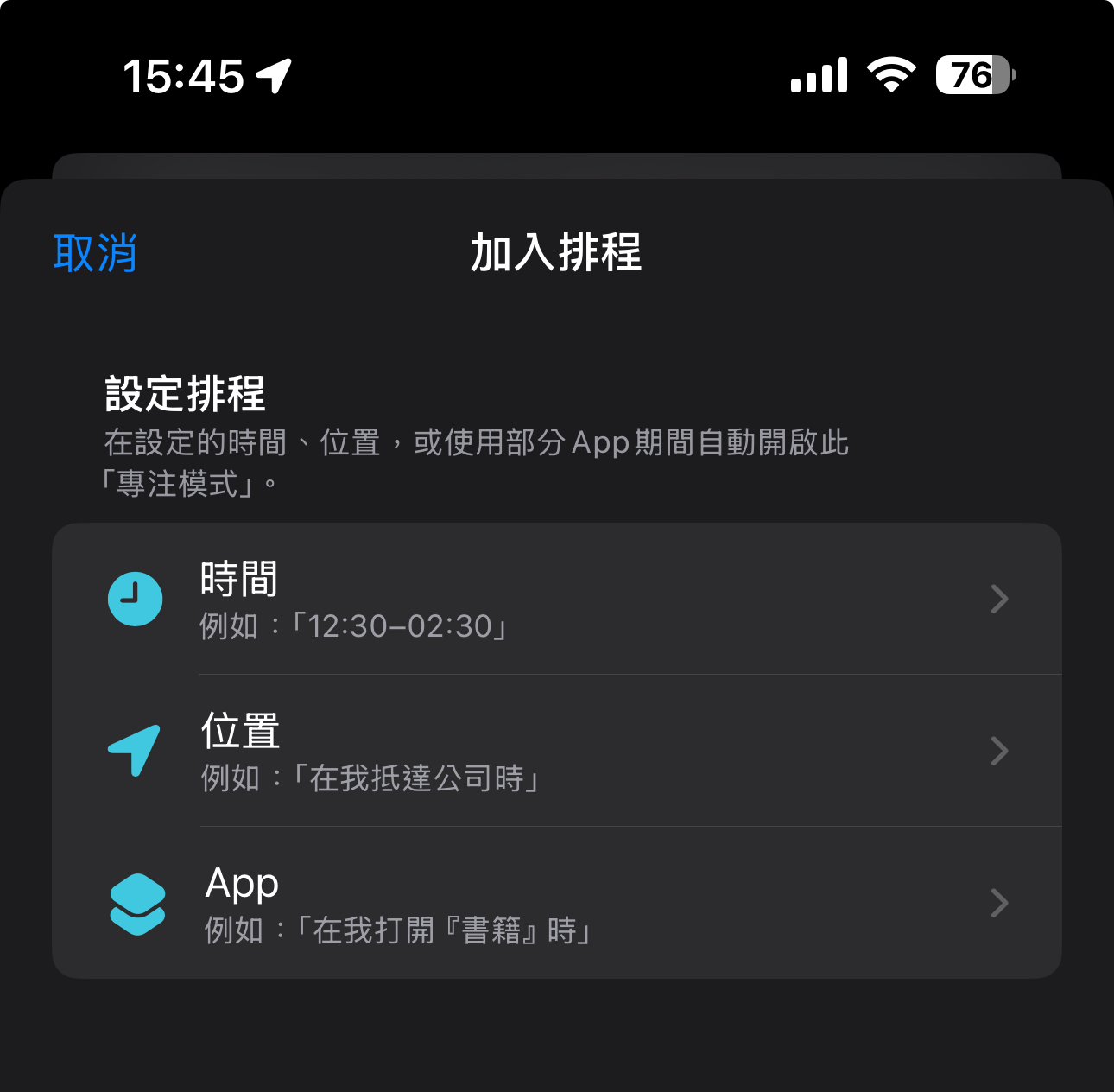1114x1092 pixels.
Task: Choose the App schedule option
Action: [556, 903]
